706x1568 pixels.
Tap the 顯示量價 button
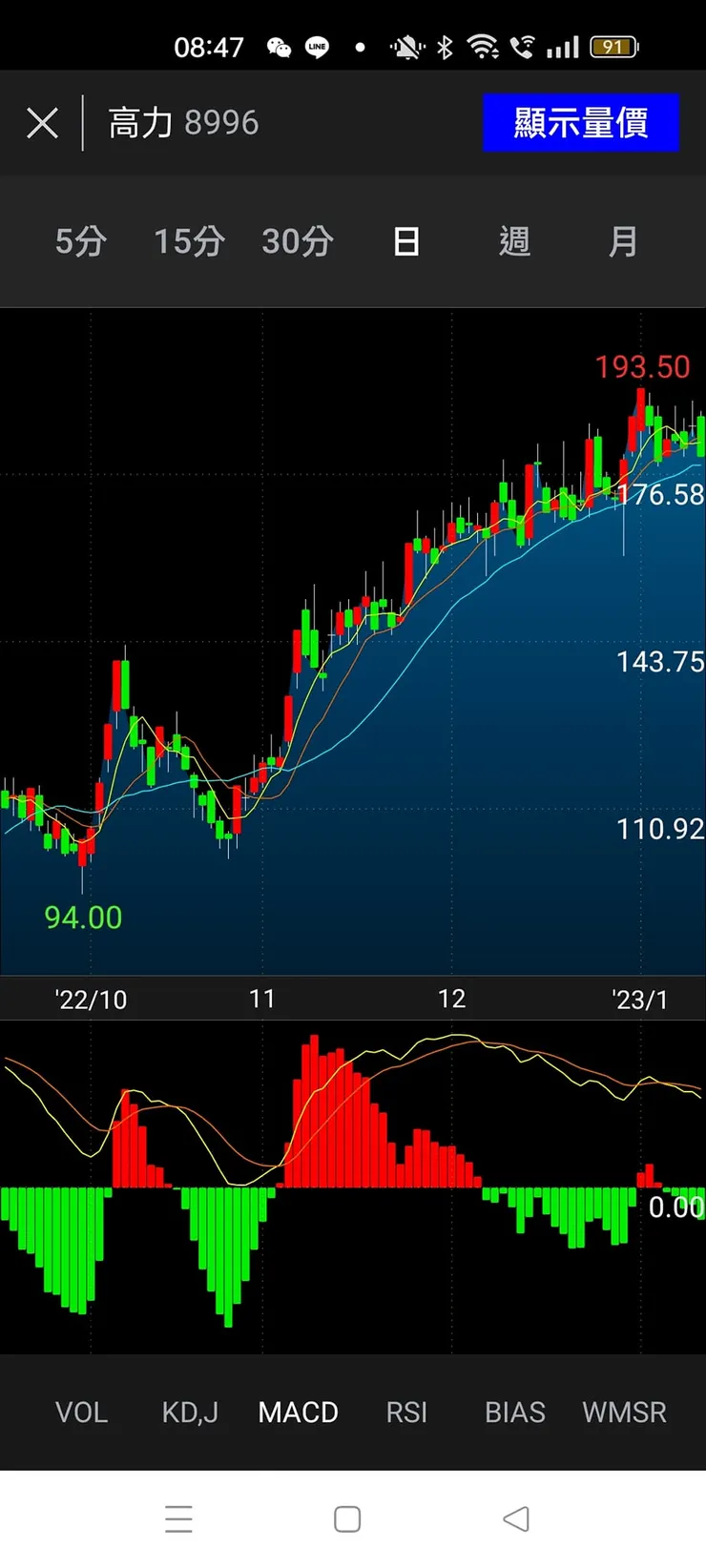click(x=580, y=123)
